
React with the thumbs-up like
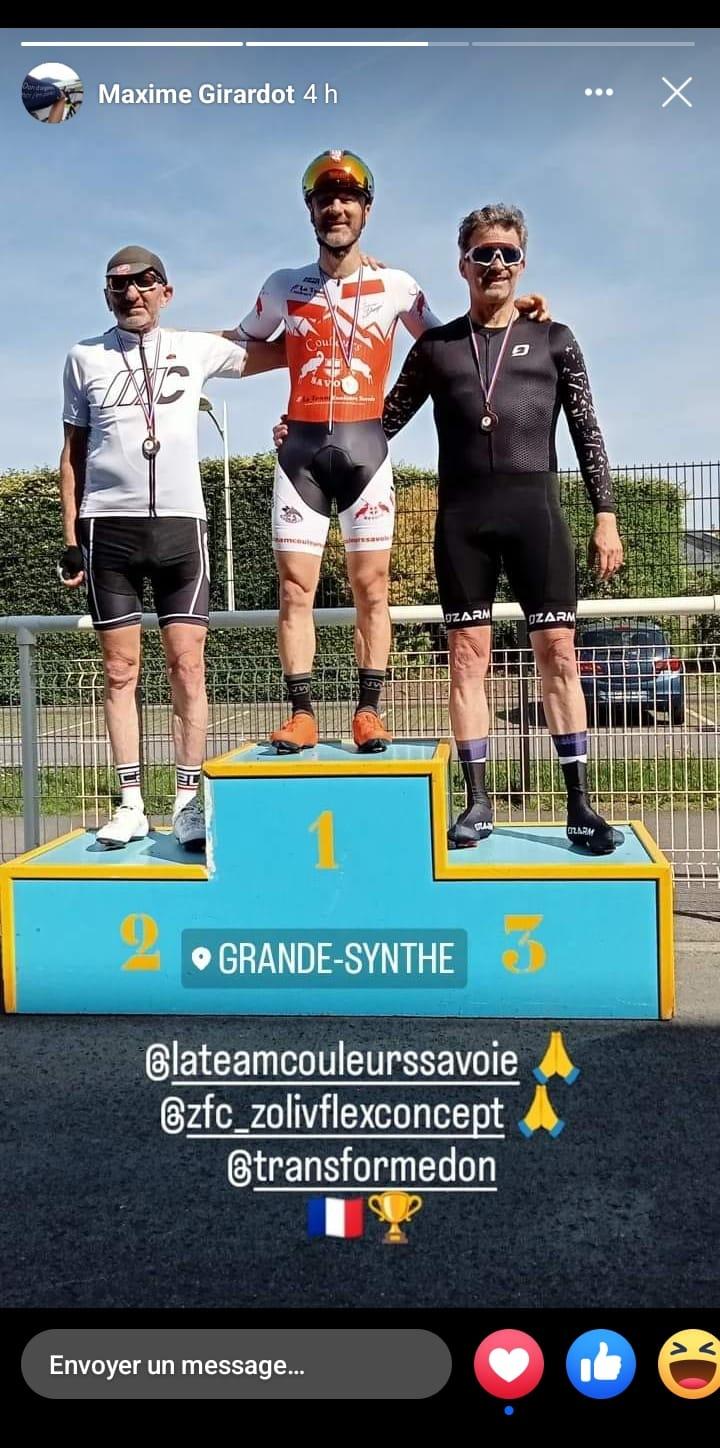tap(601, 1364)
